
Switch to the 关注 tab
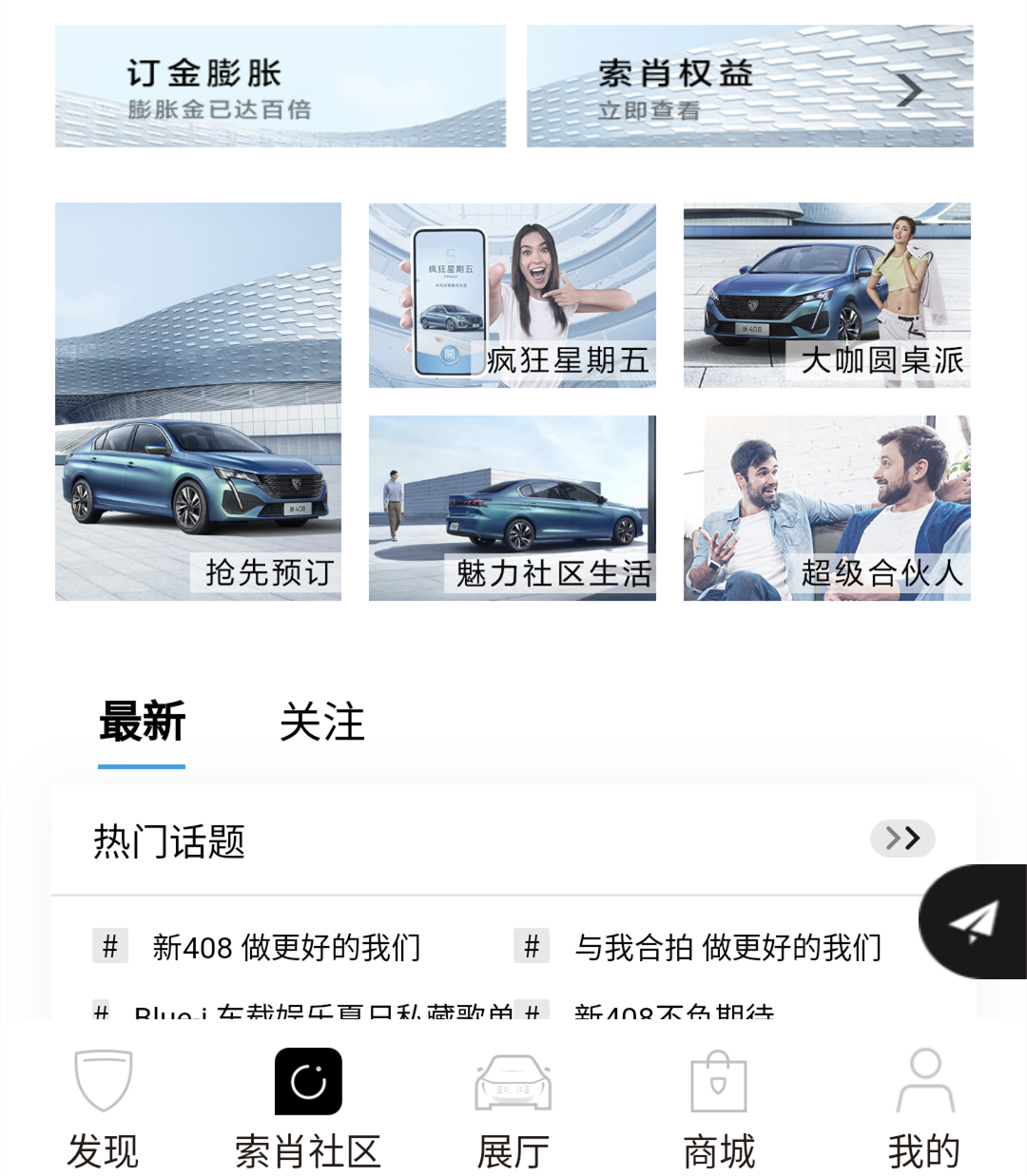click(322, 723)
